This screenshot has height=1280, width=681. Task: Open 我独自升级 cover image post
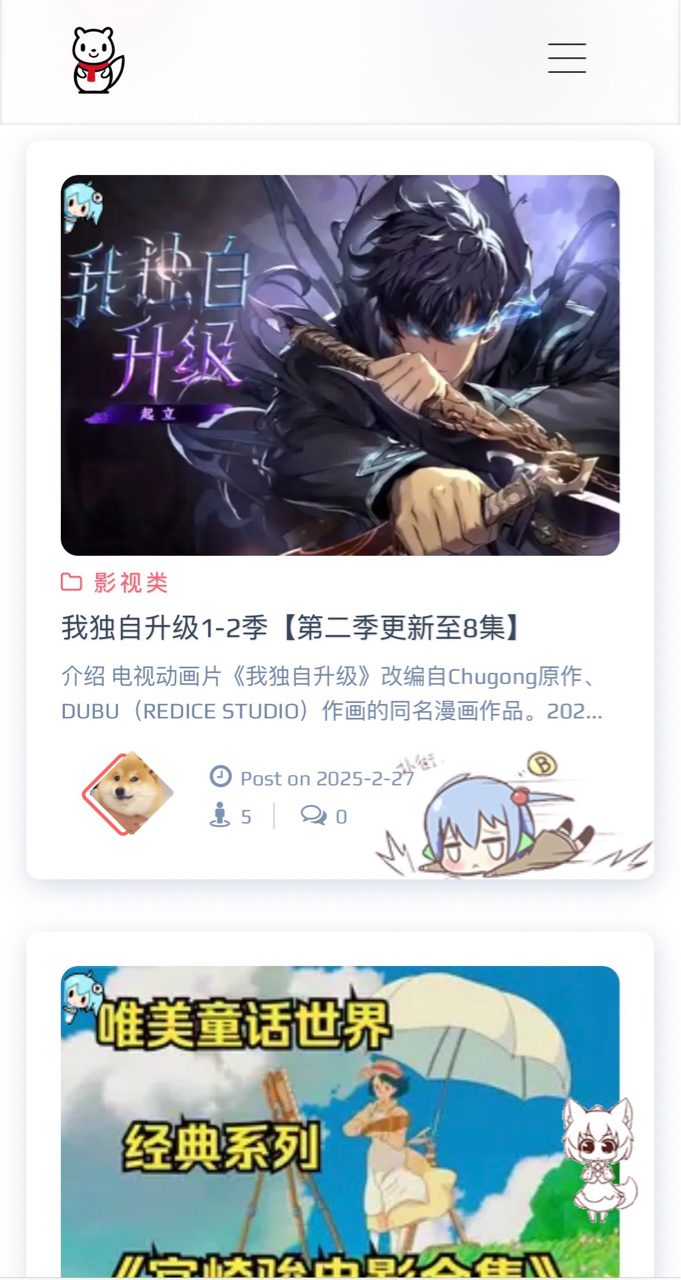[x=340, y=365]
